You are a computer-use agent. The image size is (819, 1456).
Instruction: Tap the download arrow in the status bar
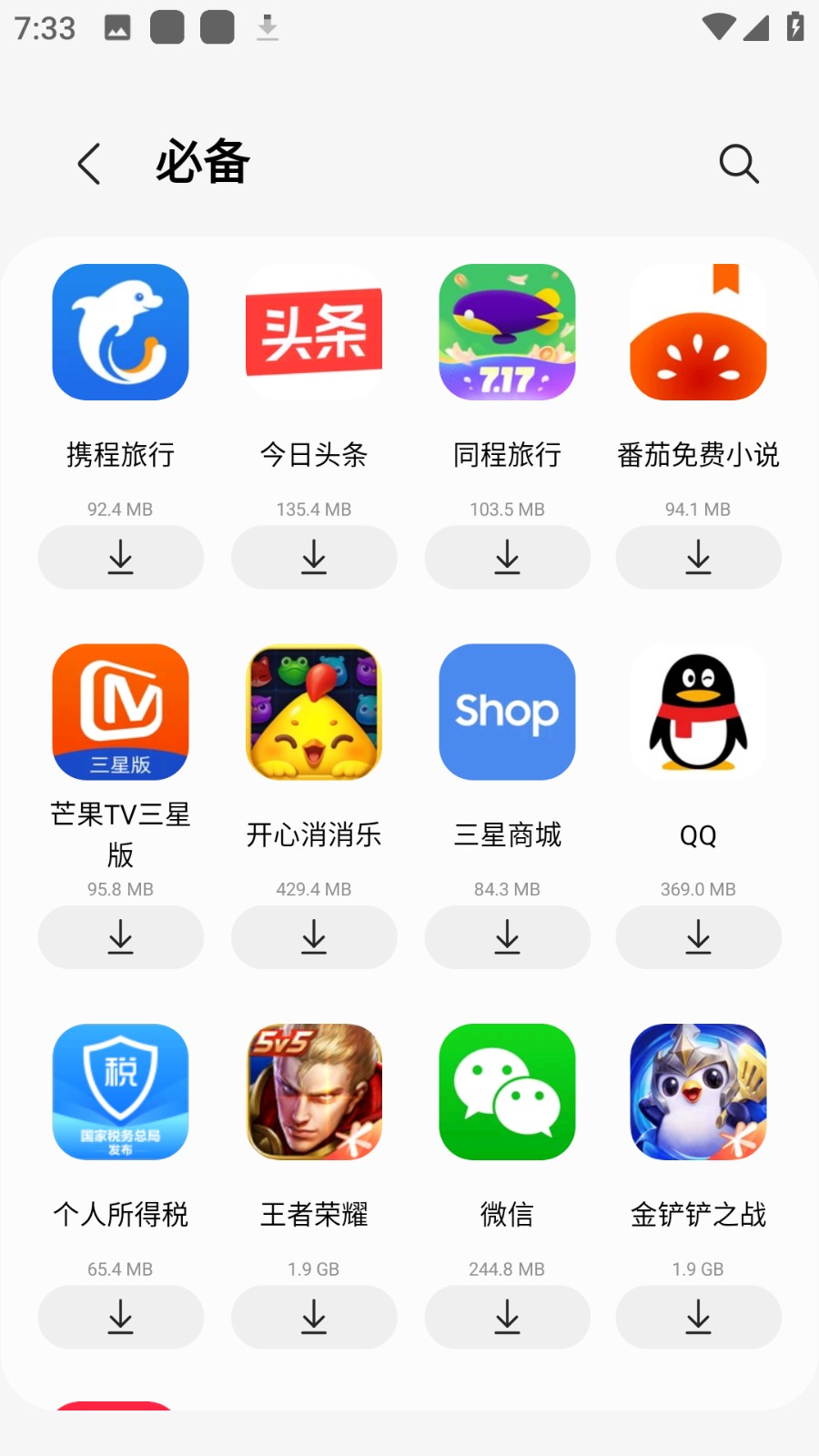pyautogui.click(x=267, y=27)
